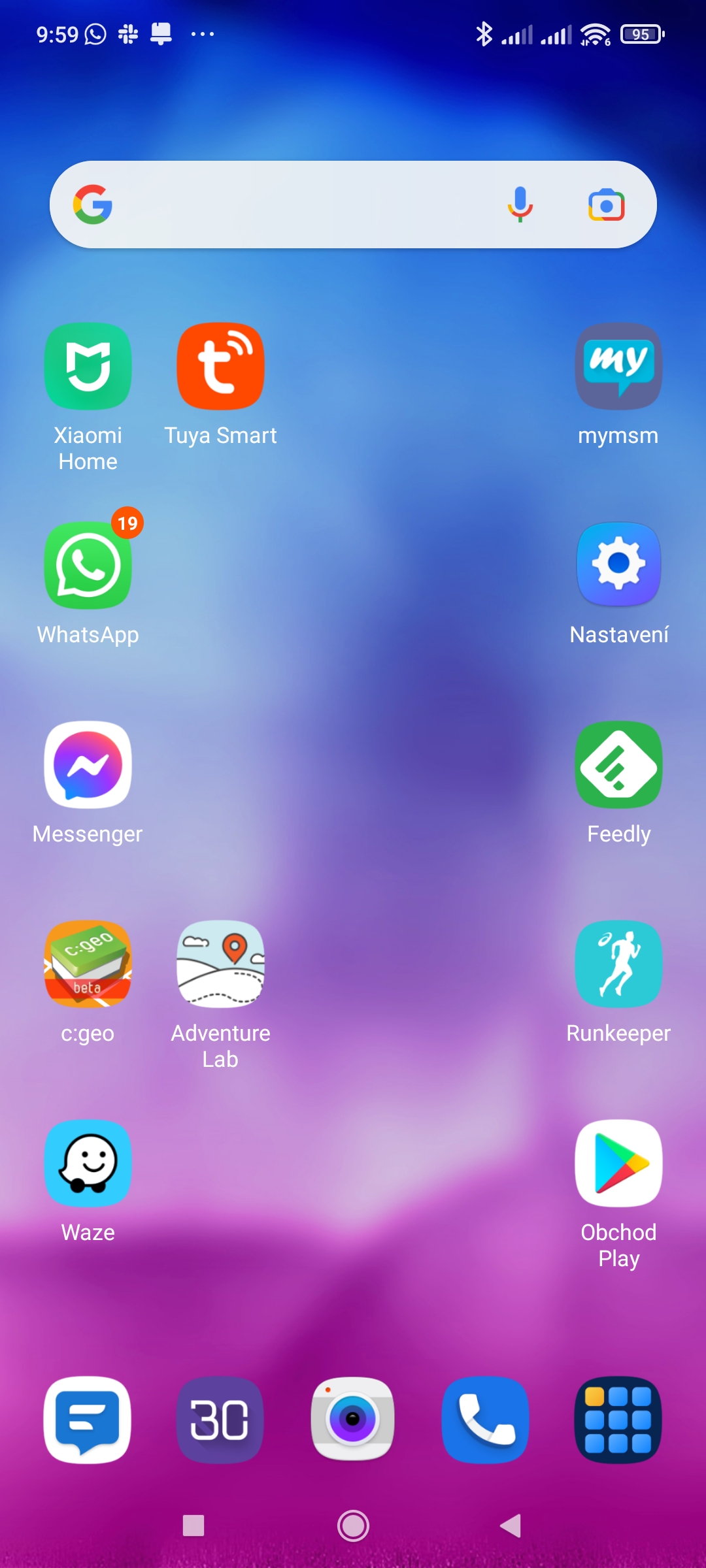The width and height of the screenshot is (706, 1568).
Task: Open the Feedly app
Action: 618,765
